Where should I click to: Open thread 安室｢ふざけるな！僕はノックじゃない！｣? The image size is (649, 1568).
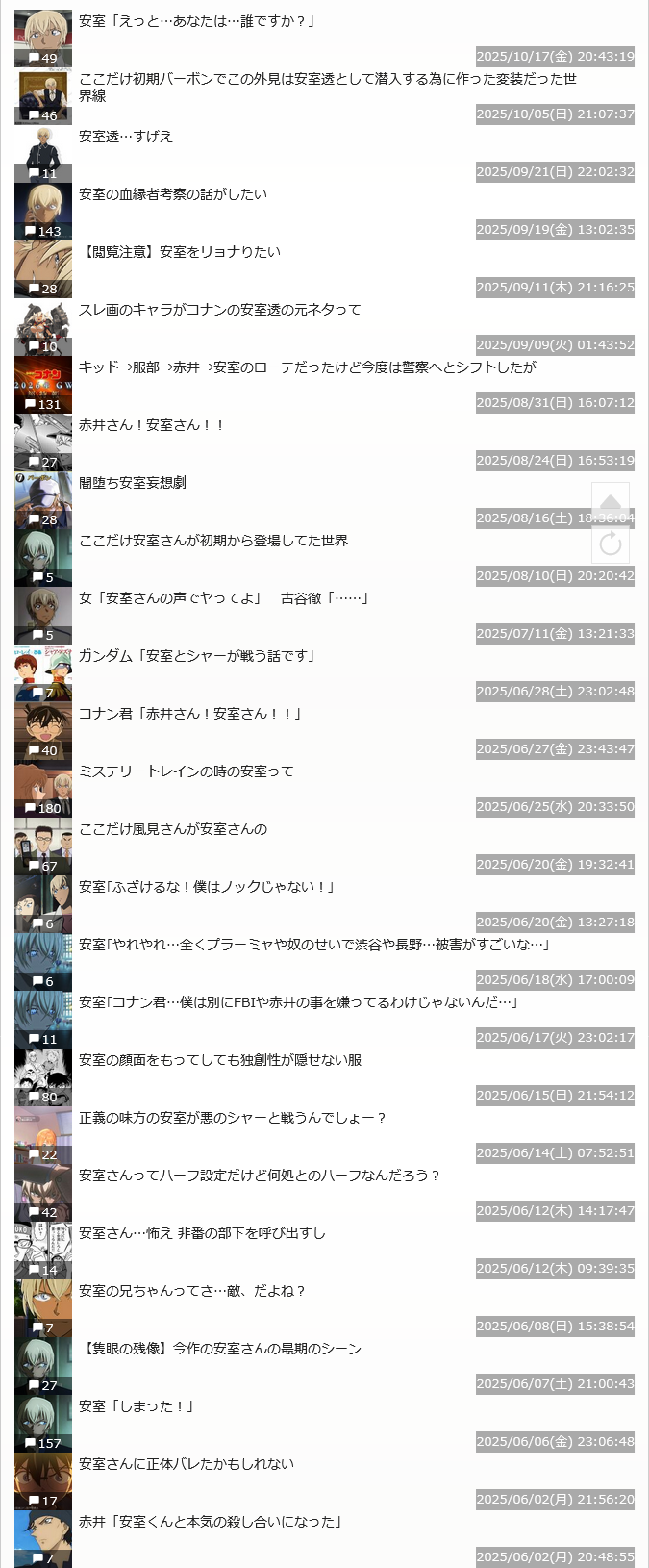pyautogui.click(x=207, y=887)
